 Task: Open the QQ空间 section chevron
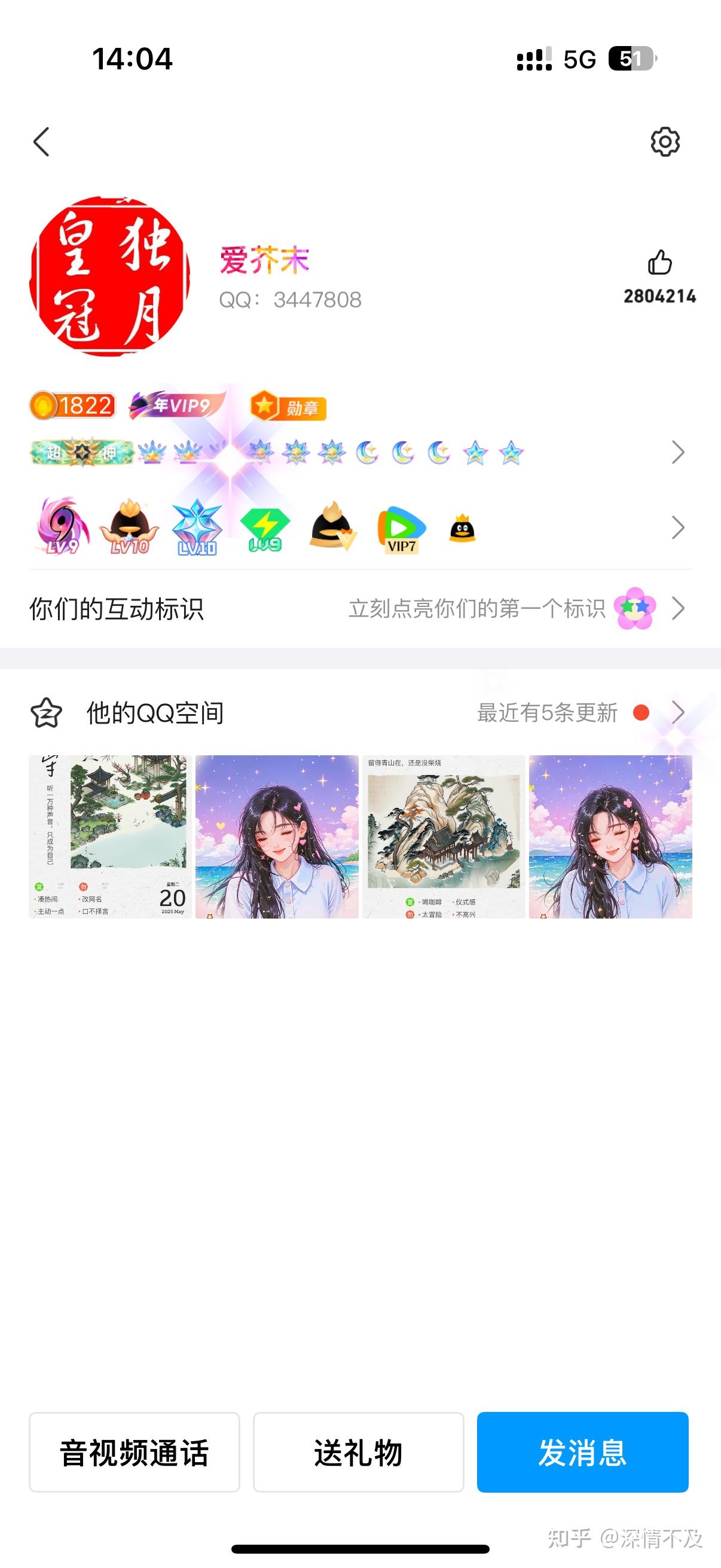tap(677, 714)
